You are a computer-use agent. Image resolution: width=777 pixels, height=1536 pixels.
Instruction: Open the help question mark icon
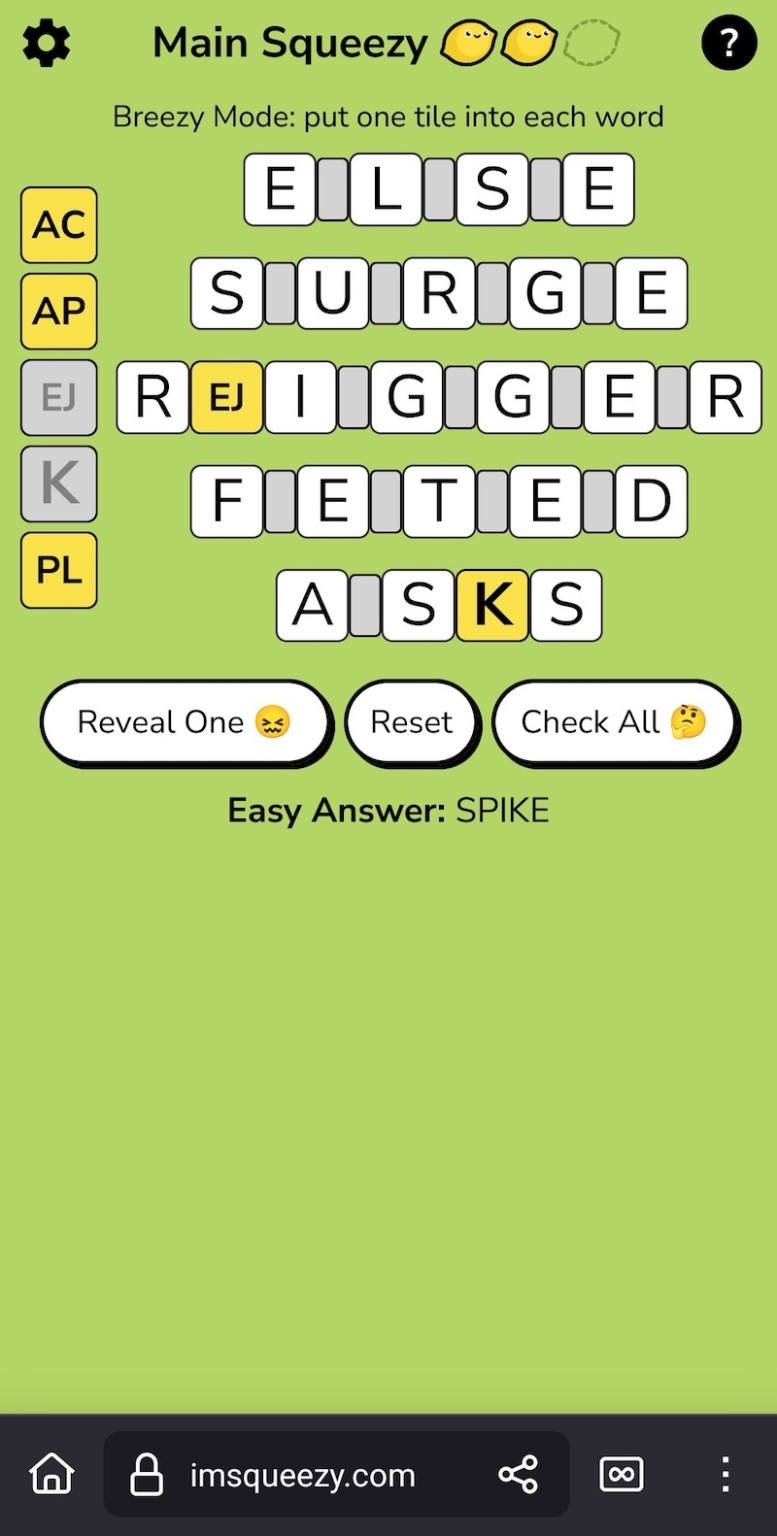point(729,43)
